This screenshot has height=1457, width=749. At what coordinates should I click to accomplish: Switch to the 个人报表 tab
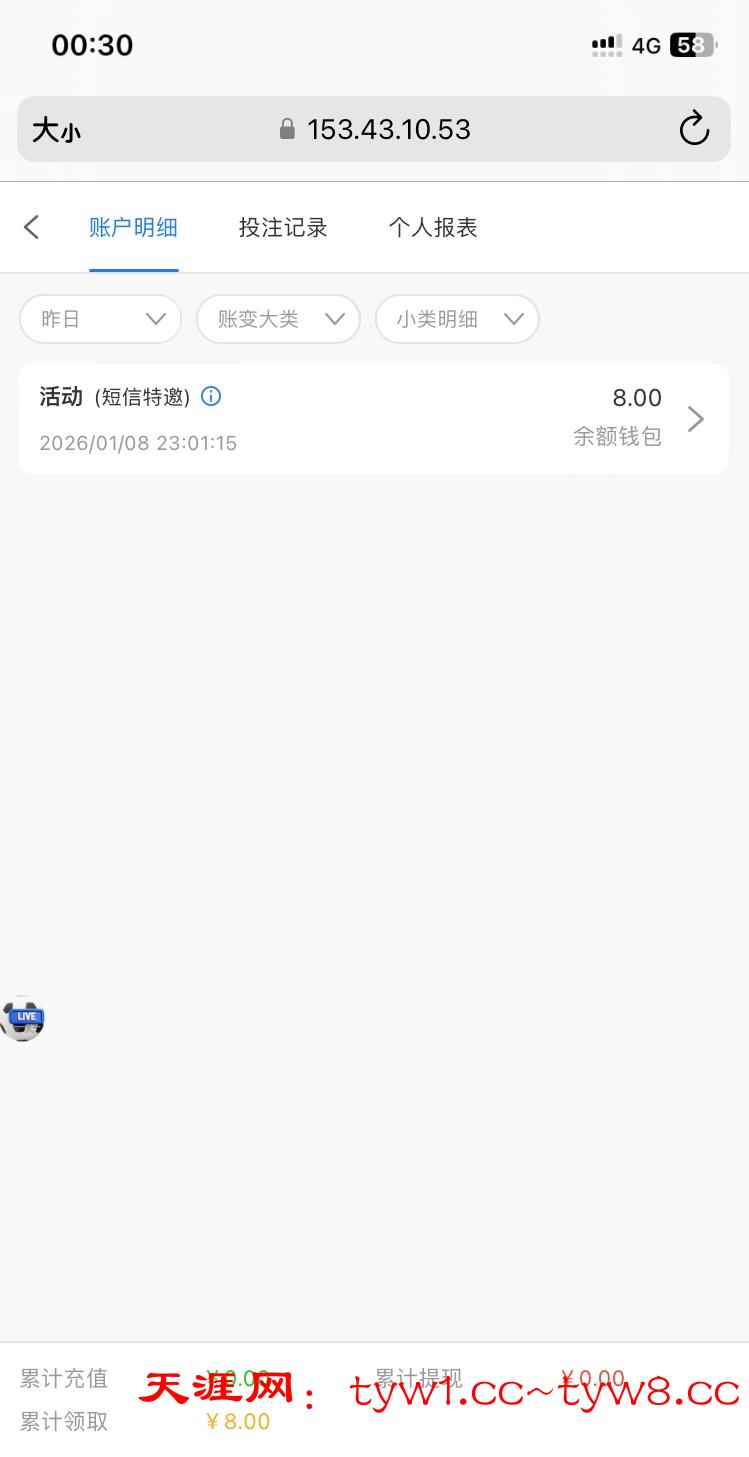(x=433, y=228)
